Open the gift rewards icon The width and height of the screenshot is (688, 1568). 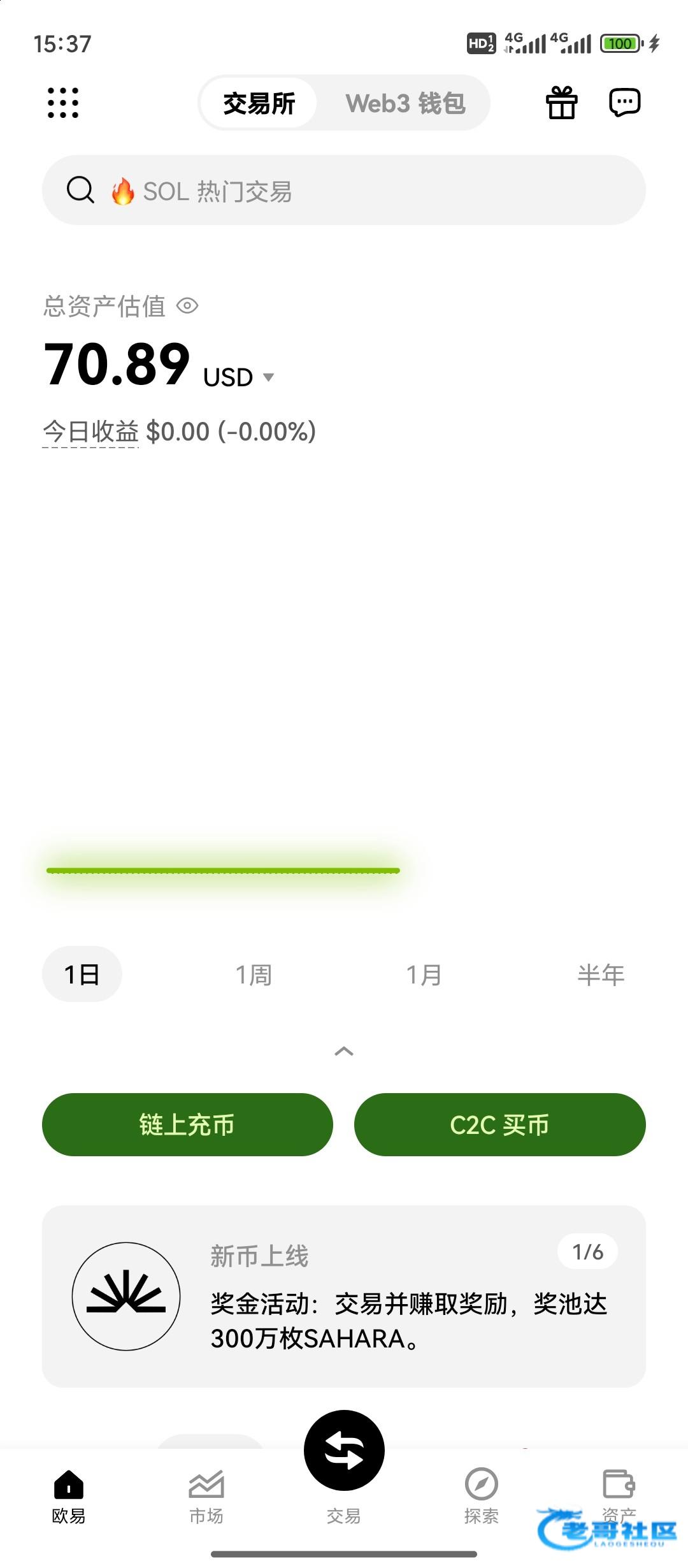[561, 103]
